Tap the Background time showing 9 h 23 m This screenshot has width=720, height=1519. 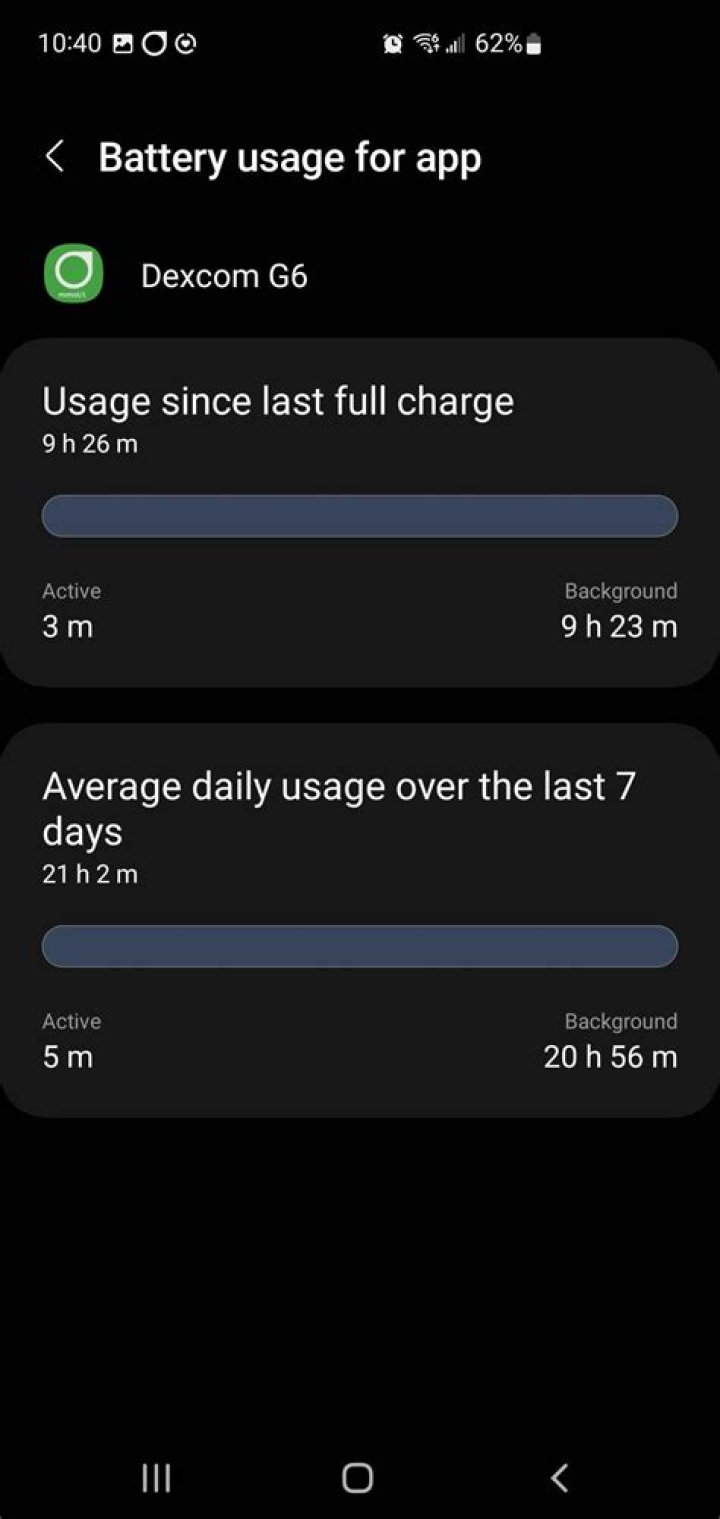tap(619, 627)
